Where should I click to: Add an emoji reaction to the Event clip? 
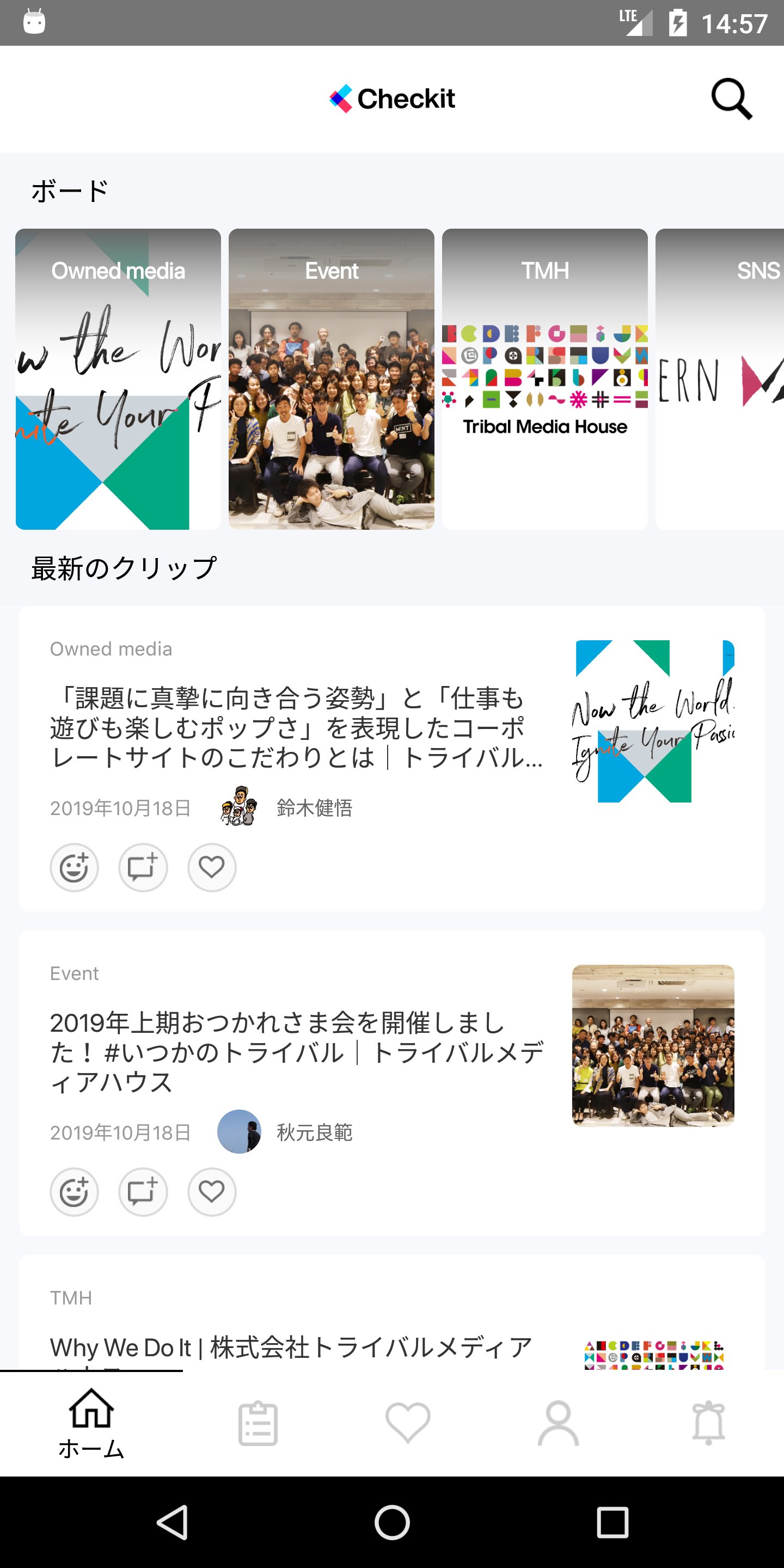pos(73,1192)
